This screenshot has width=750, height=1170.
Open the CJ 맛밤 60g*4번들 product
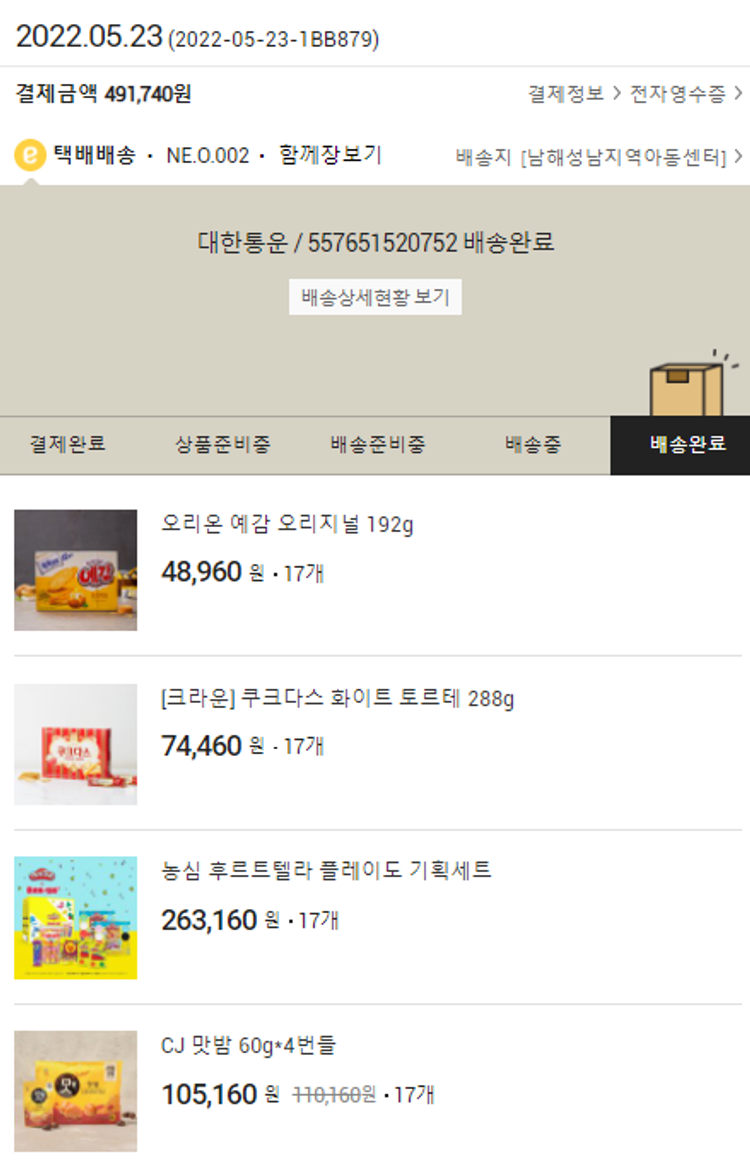248,1046
